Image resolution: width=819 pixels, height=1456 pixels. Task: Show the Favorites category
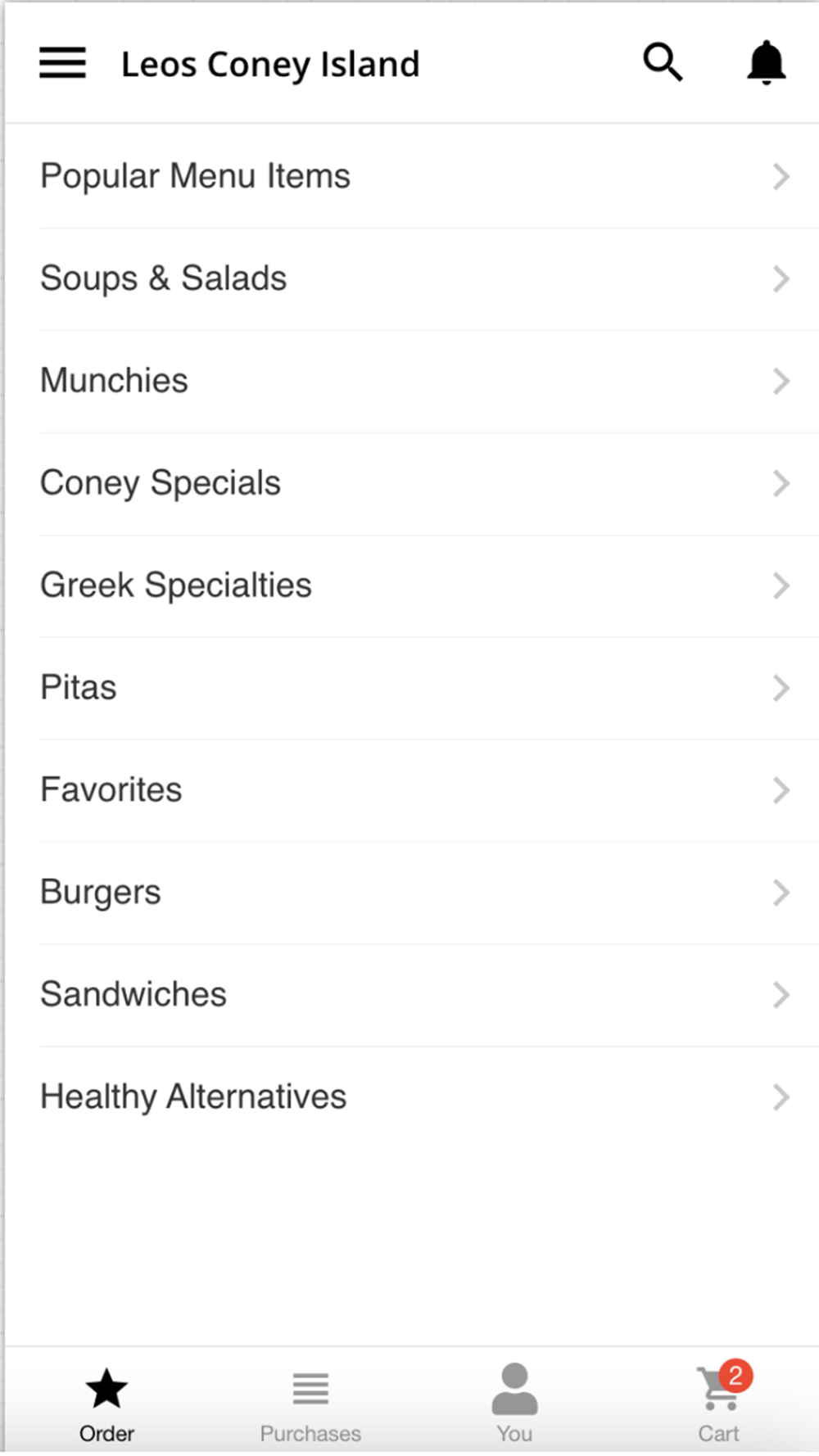click(x=412, y=791)
